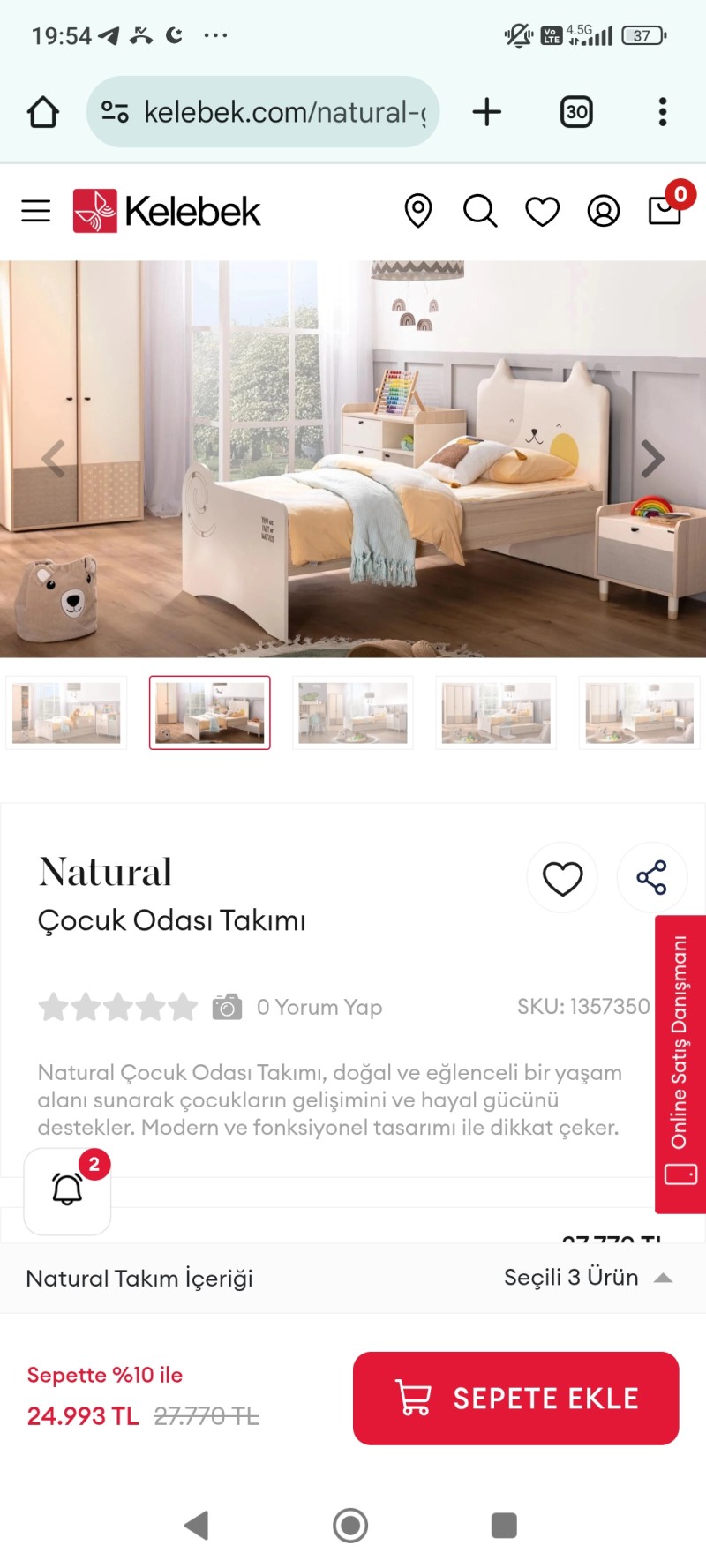The image size is (706, 1568).
Task: Open the hamburger menu
Action: 35,211
